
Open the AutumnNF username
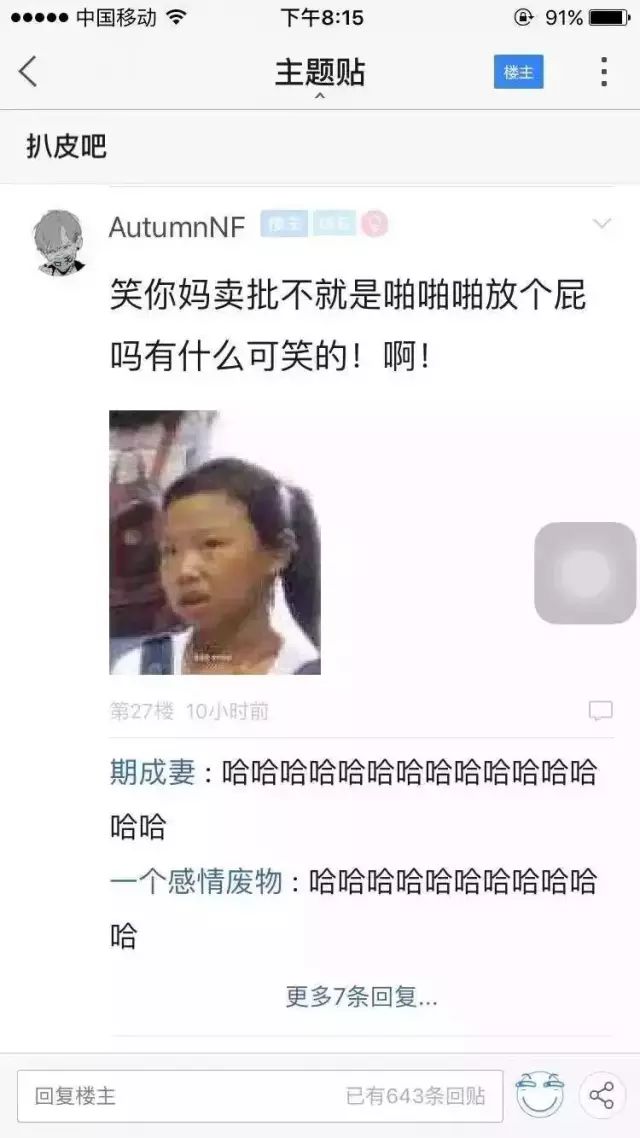176,227
